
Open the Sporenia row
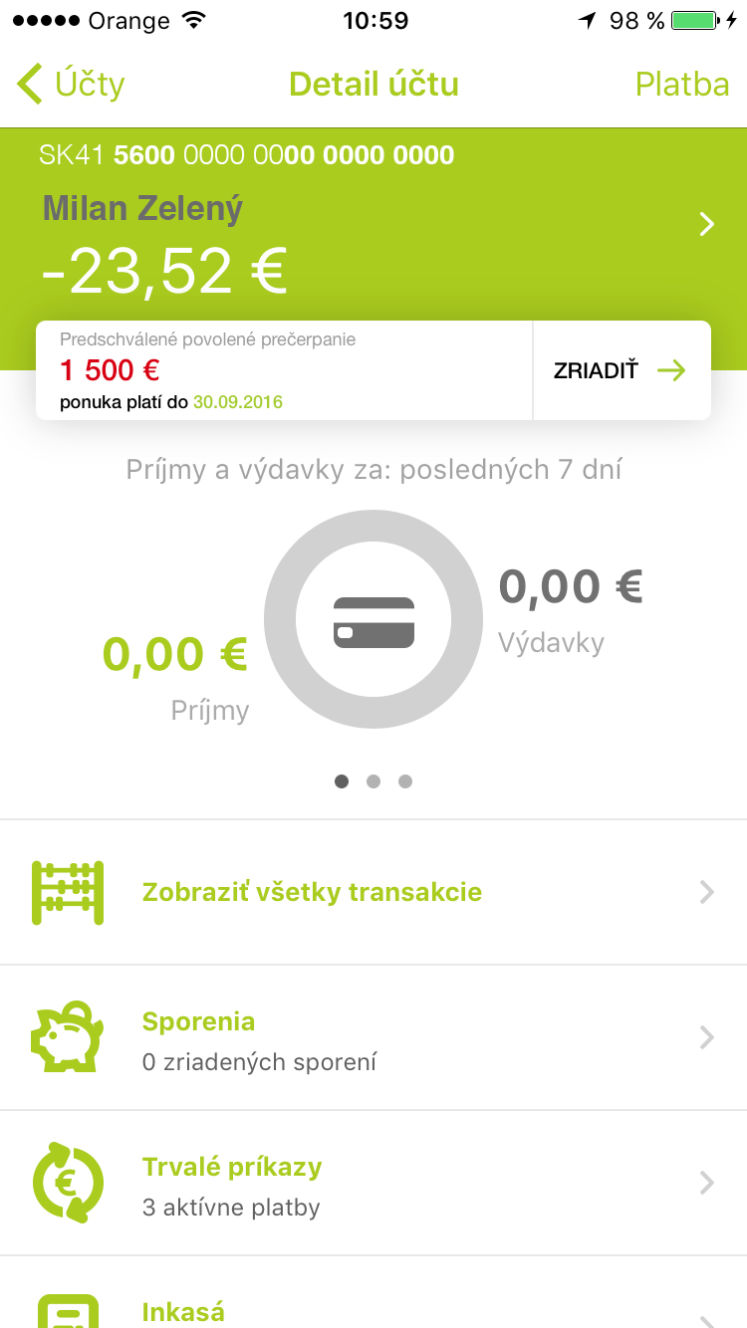pyautogui.click(x=373, y=1038)
